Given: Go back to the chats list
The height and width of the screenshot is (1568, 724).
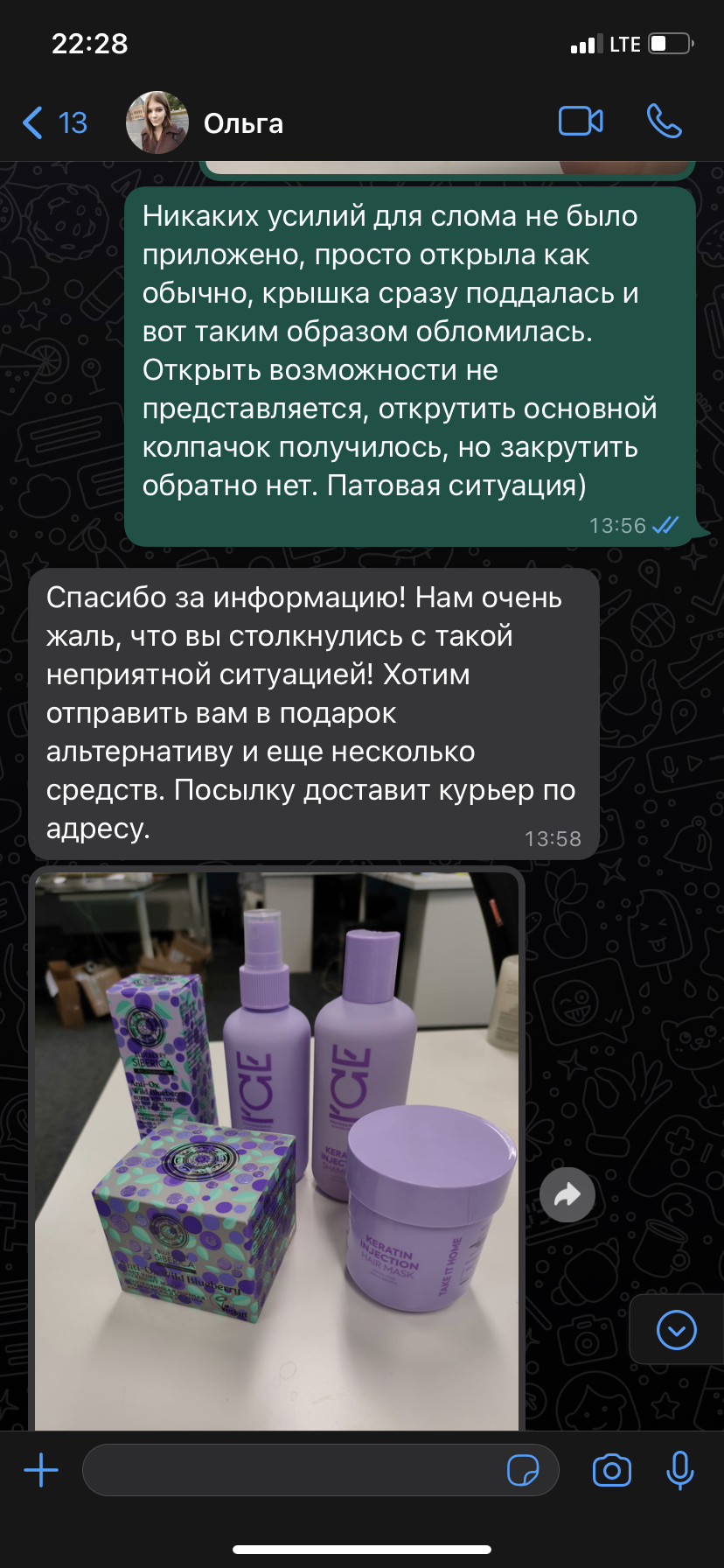Looking at the screenshot, I should pos(52,123).
